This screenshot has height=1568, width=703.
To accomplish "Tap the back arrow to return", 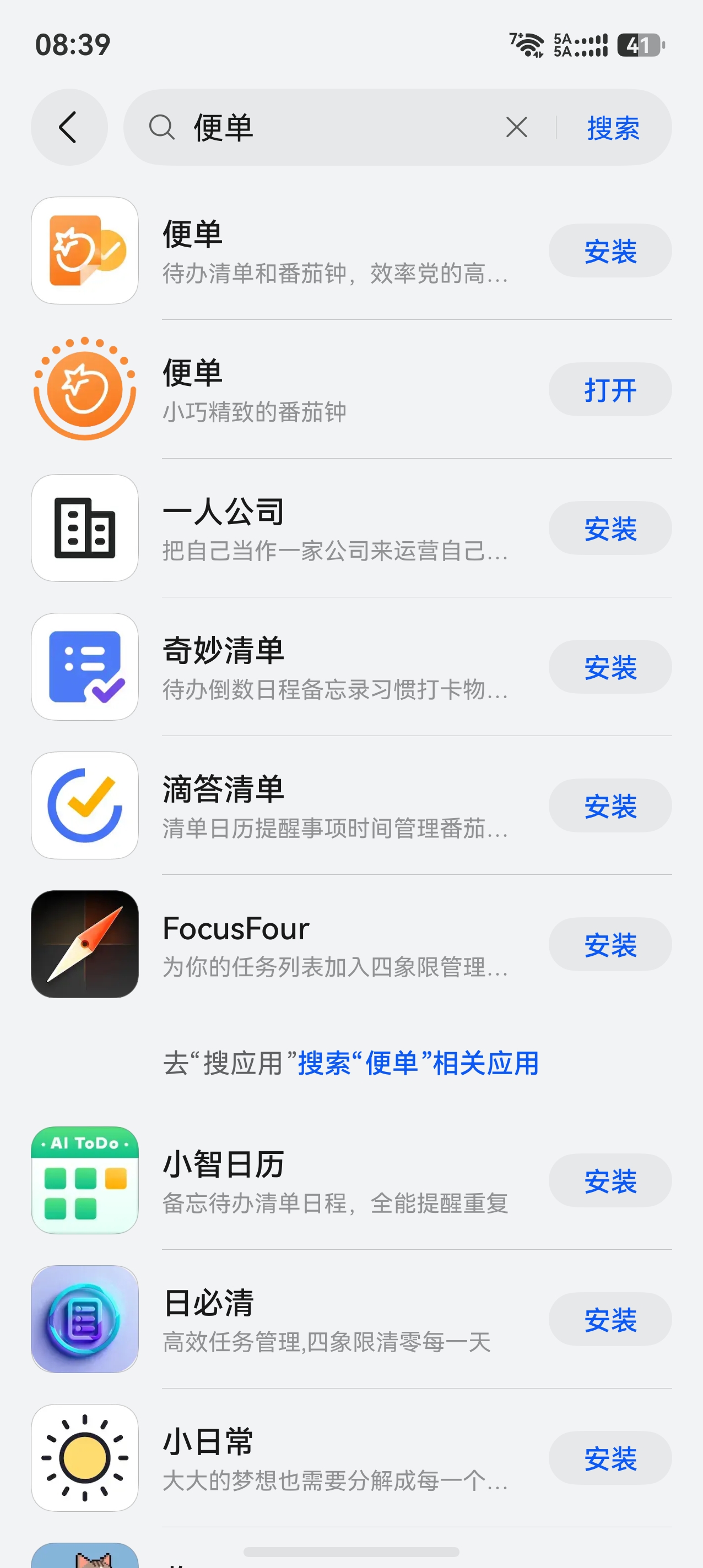I will (69, 127).
